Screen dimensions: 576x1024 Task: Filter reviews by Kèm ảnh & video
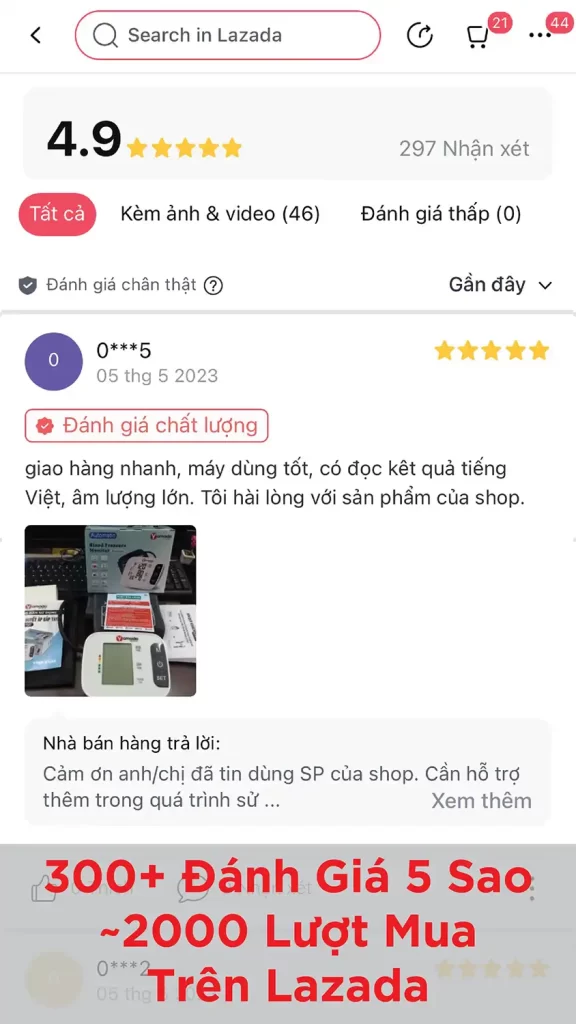220,214
